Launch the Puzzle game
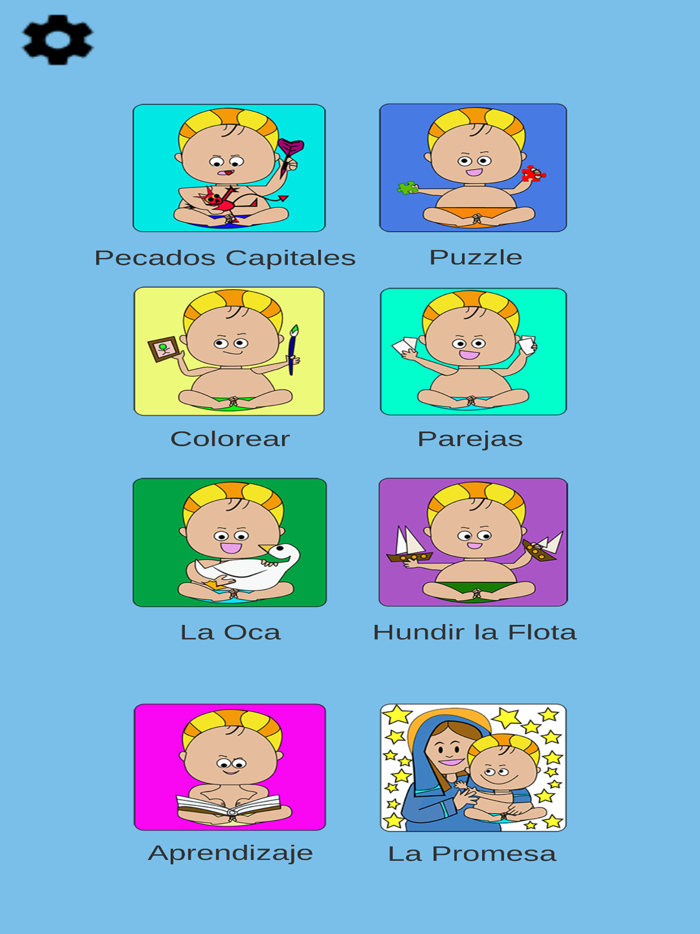This screenshot has width=700, height=934. click(x=473, y=168)
